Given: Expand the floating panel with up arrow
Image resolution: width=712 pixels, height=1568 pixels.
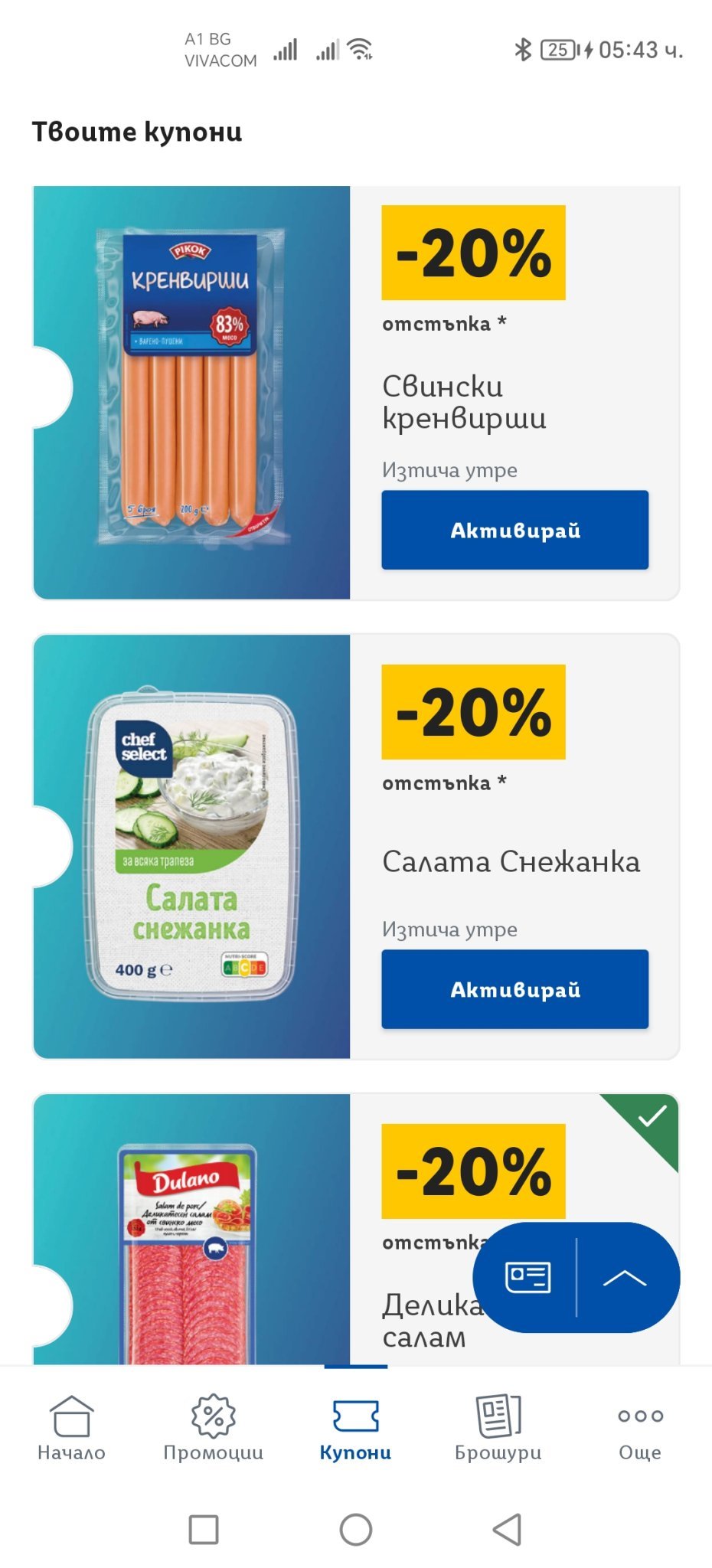Looking at the screenshot, I should click(625, 1277).
